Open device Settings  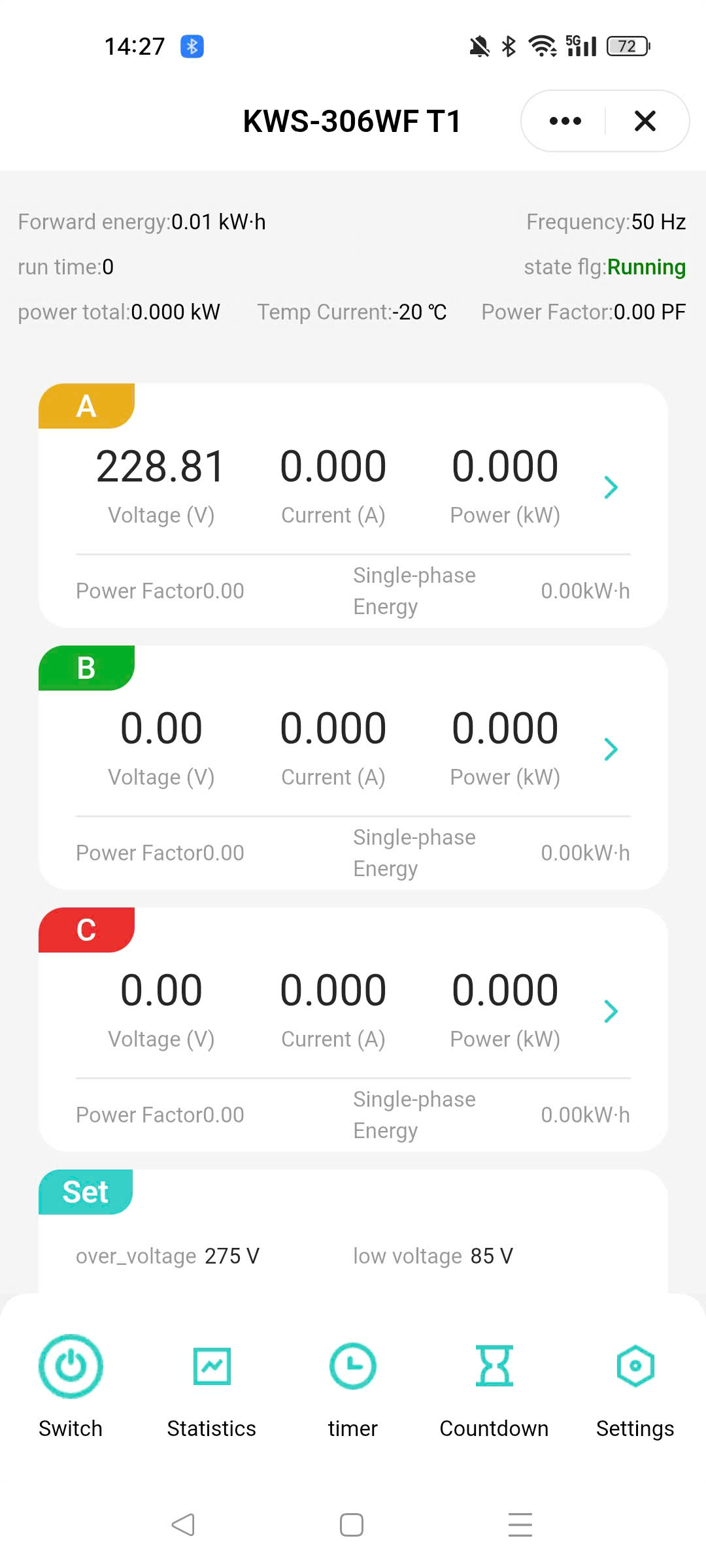point(635,1367)
